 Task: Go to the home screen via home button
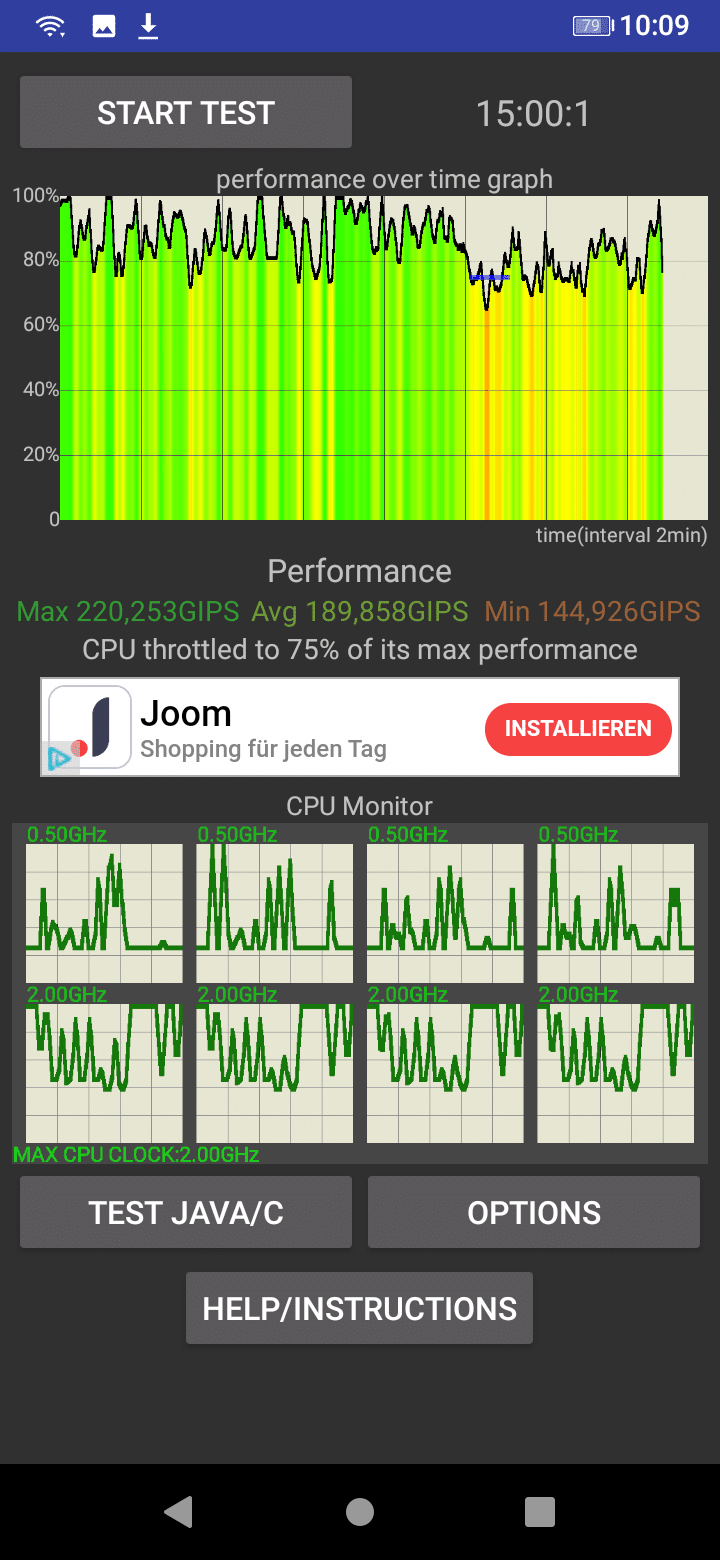point(360,1511)
